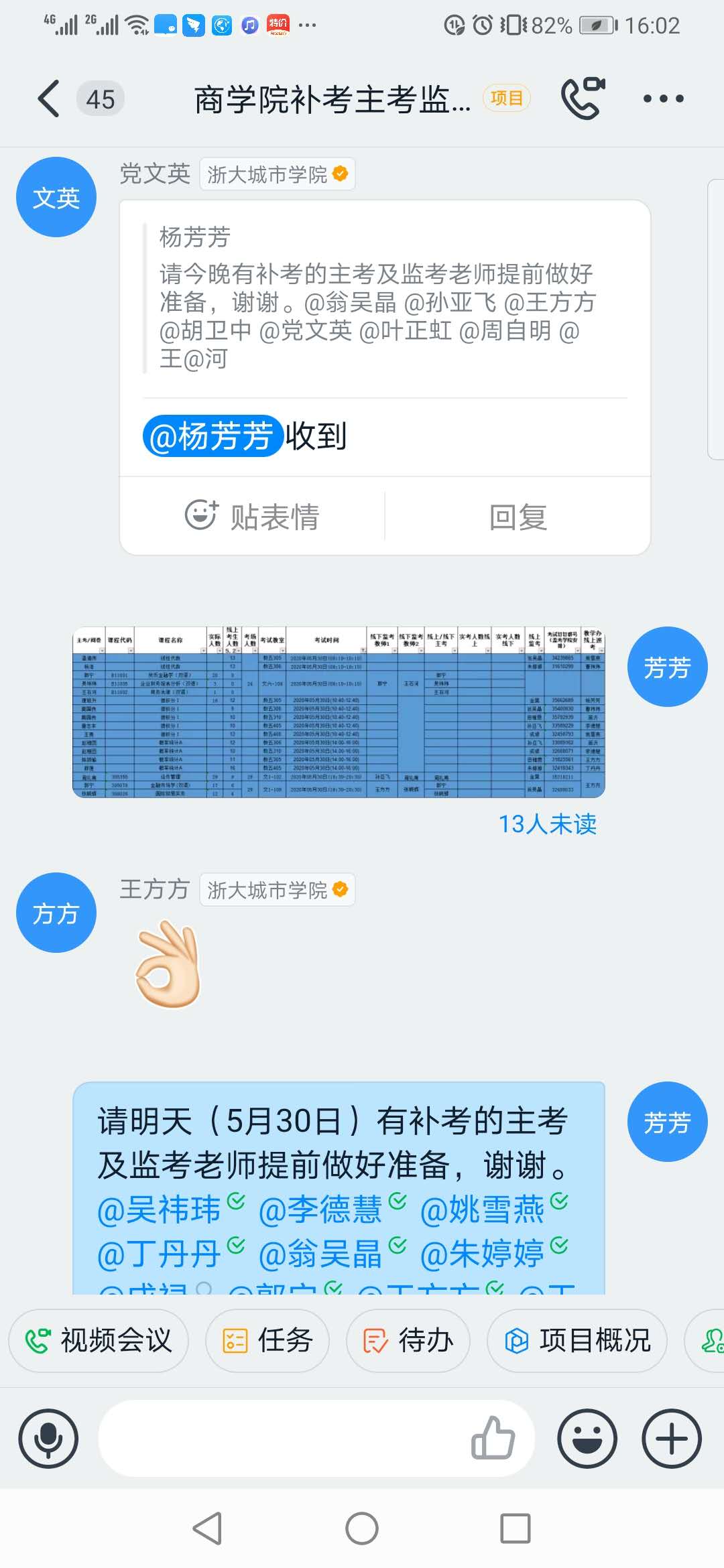Viewport: 724px width, 1568px height.
Task: Start a 视频会议 video meeting
Action: 99,1341
